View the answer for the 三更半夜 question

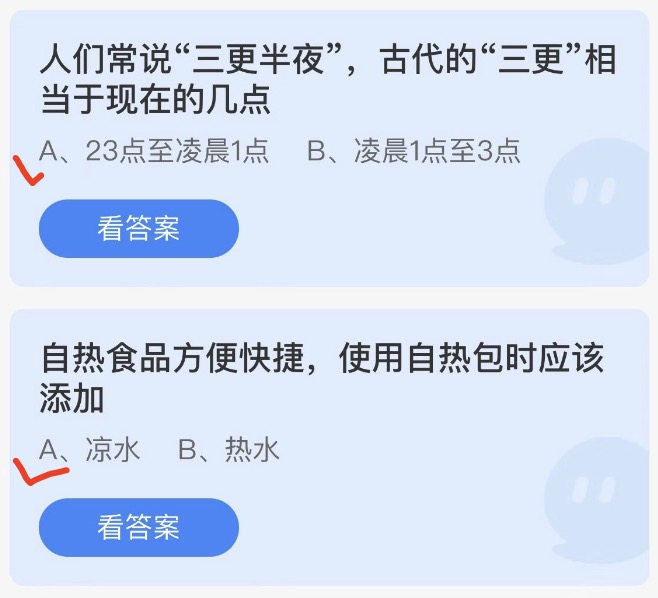[138, 229]
